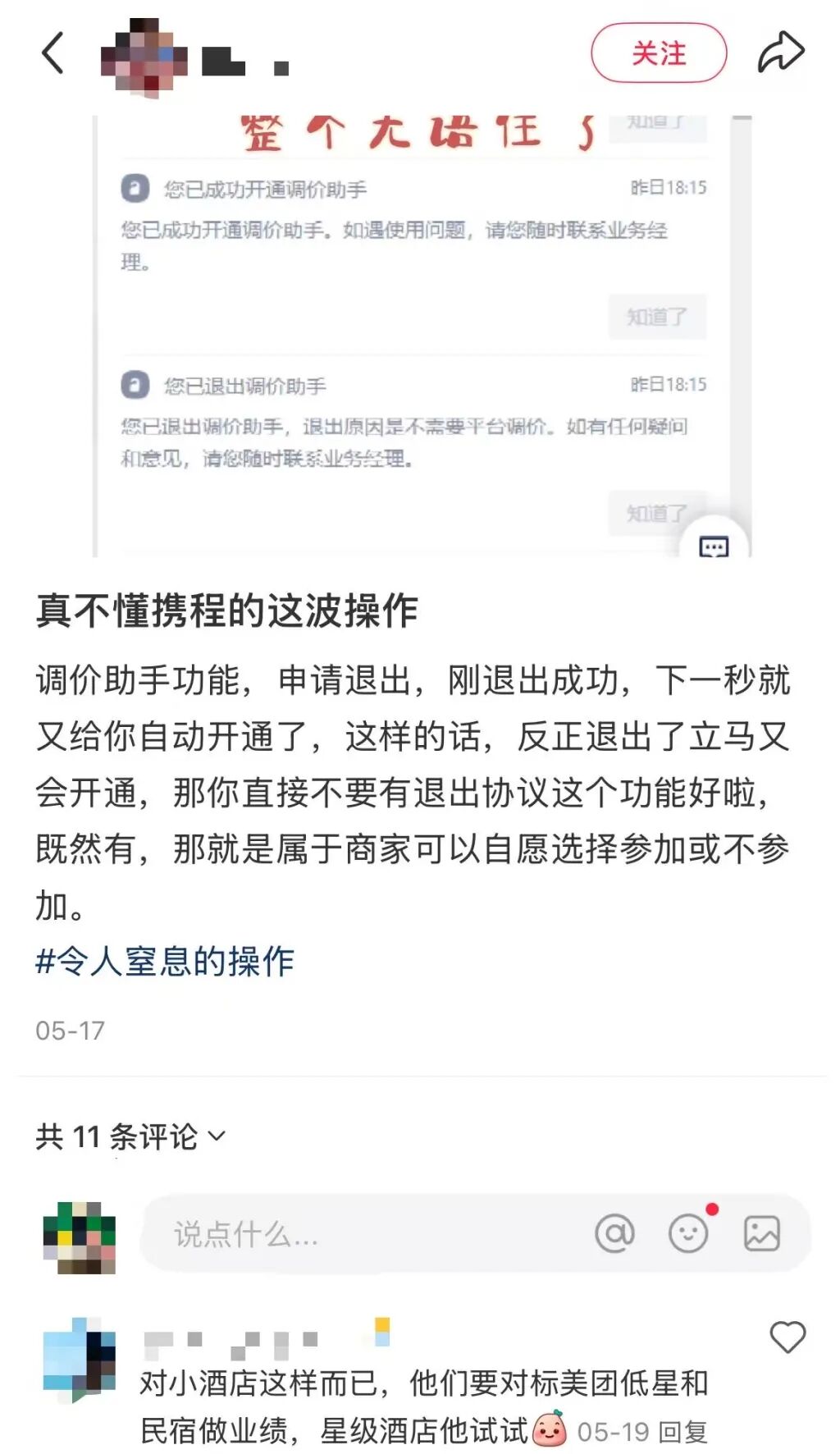
Task: Follow the author with the 关注 button
Action: pyautogui.click(x=659, y=53)
